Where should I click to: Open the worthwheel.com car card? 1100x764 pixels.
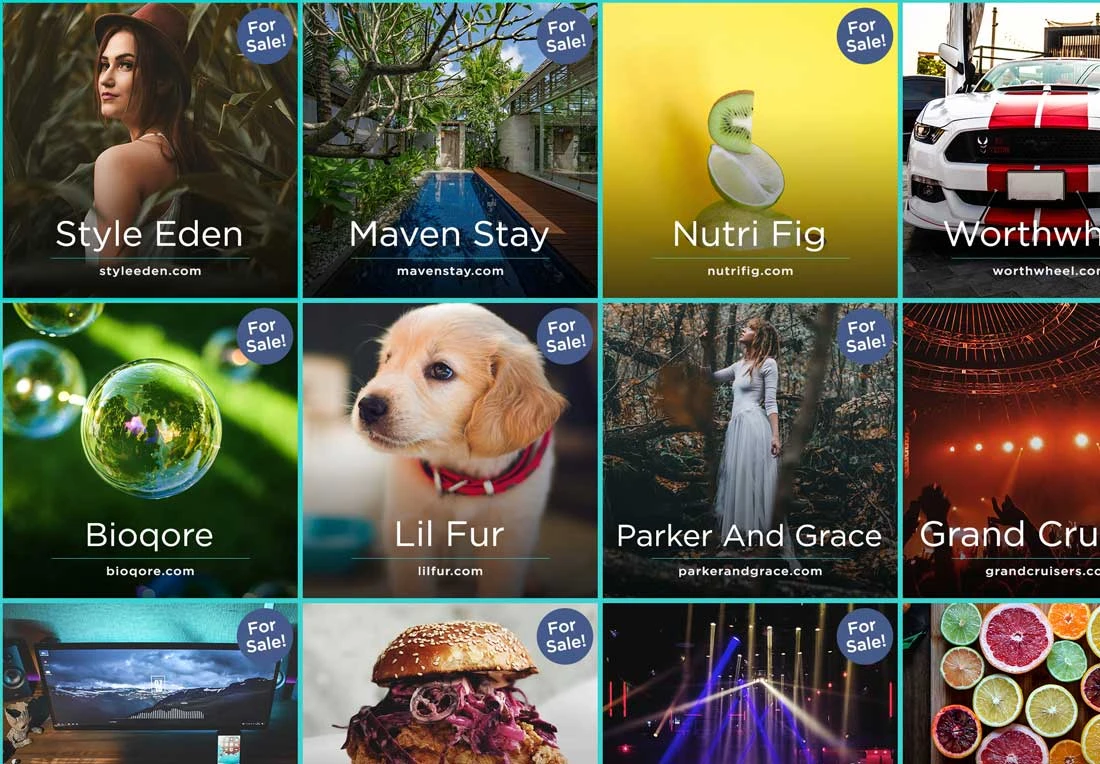(x=1002, y=150)
